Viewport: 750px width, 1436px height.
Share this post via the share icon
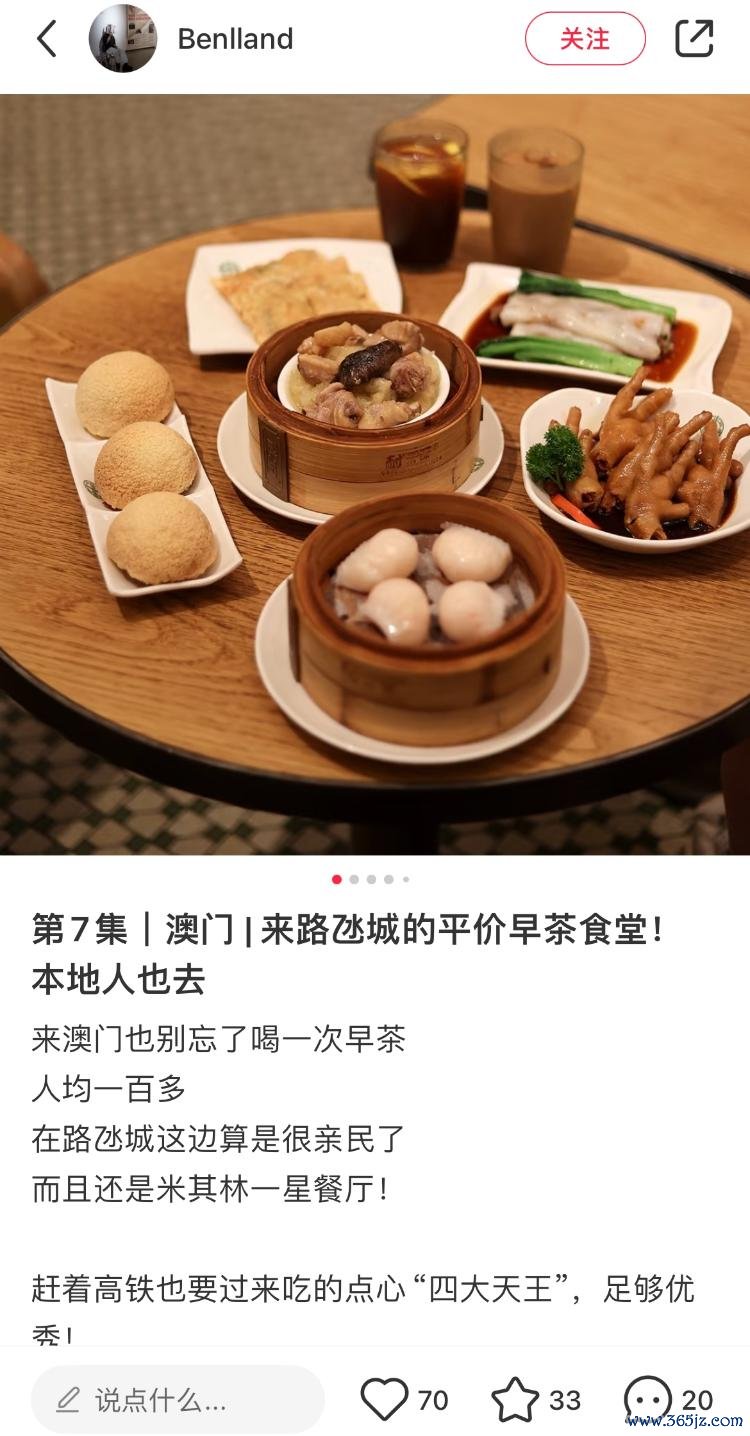coord(694,39)
